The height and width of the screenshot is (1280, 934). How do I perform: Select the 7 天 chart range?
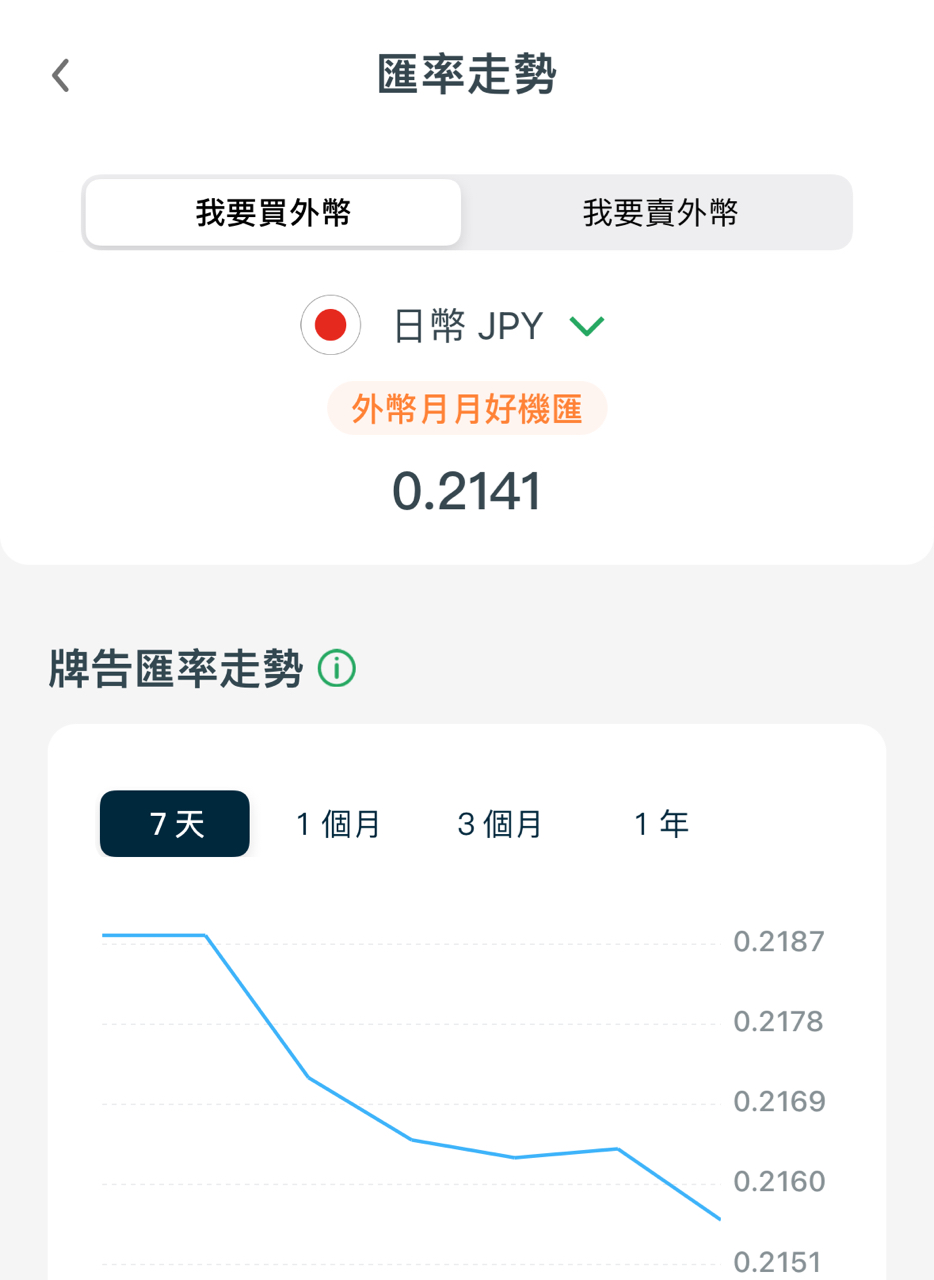tap(175, 824)
